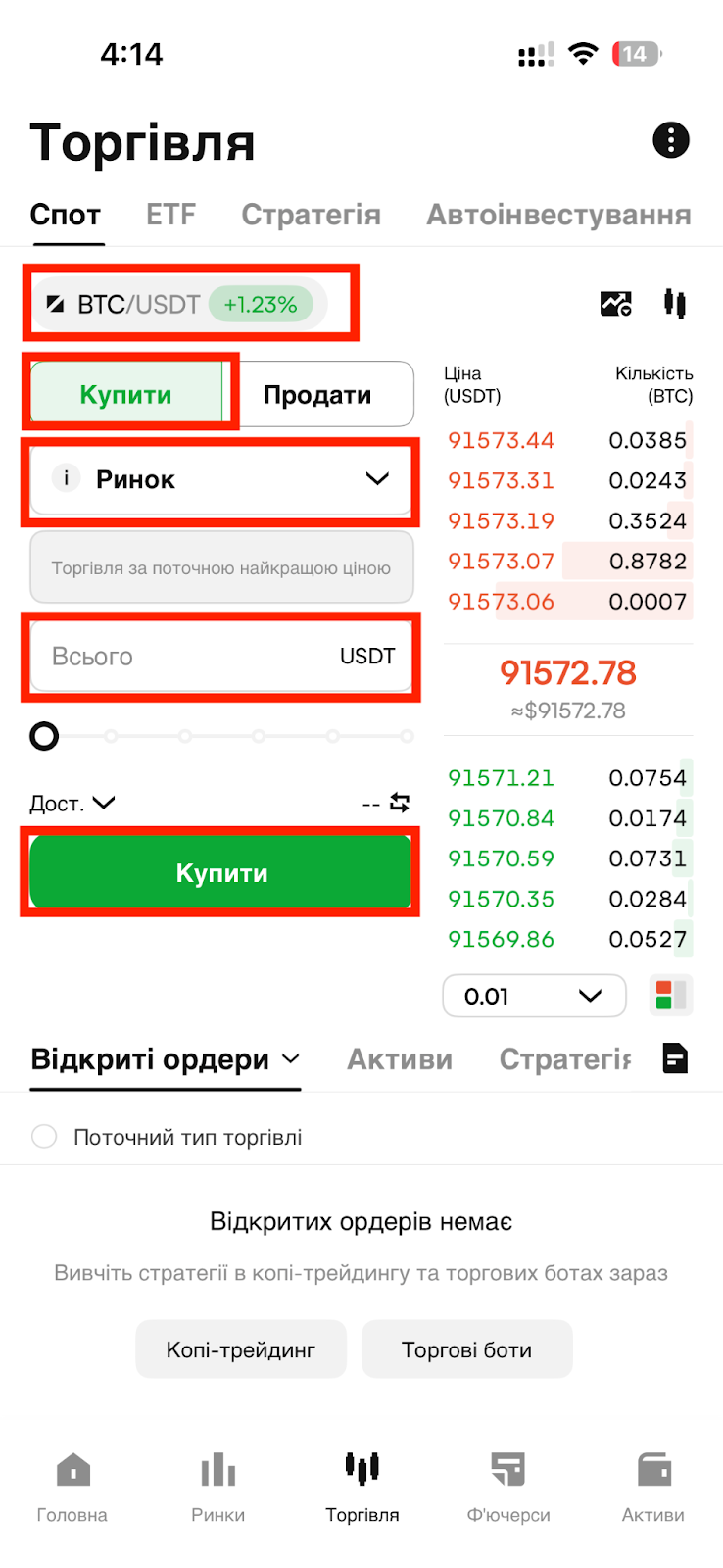Select the Поточний тип торгівлі radio
This screenshot has width=723, height=1568.
coord(44,1137)
